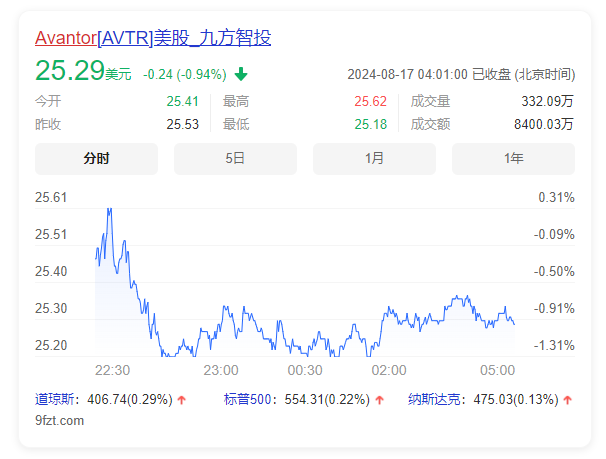The height and width of the screenshot is (459, 606).
Task: Switch to the 1年 chart
Action: pos(513,159)
